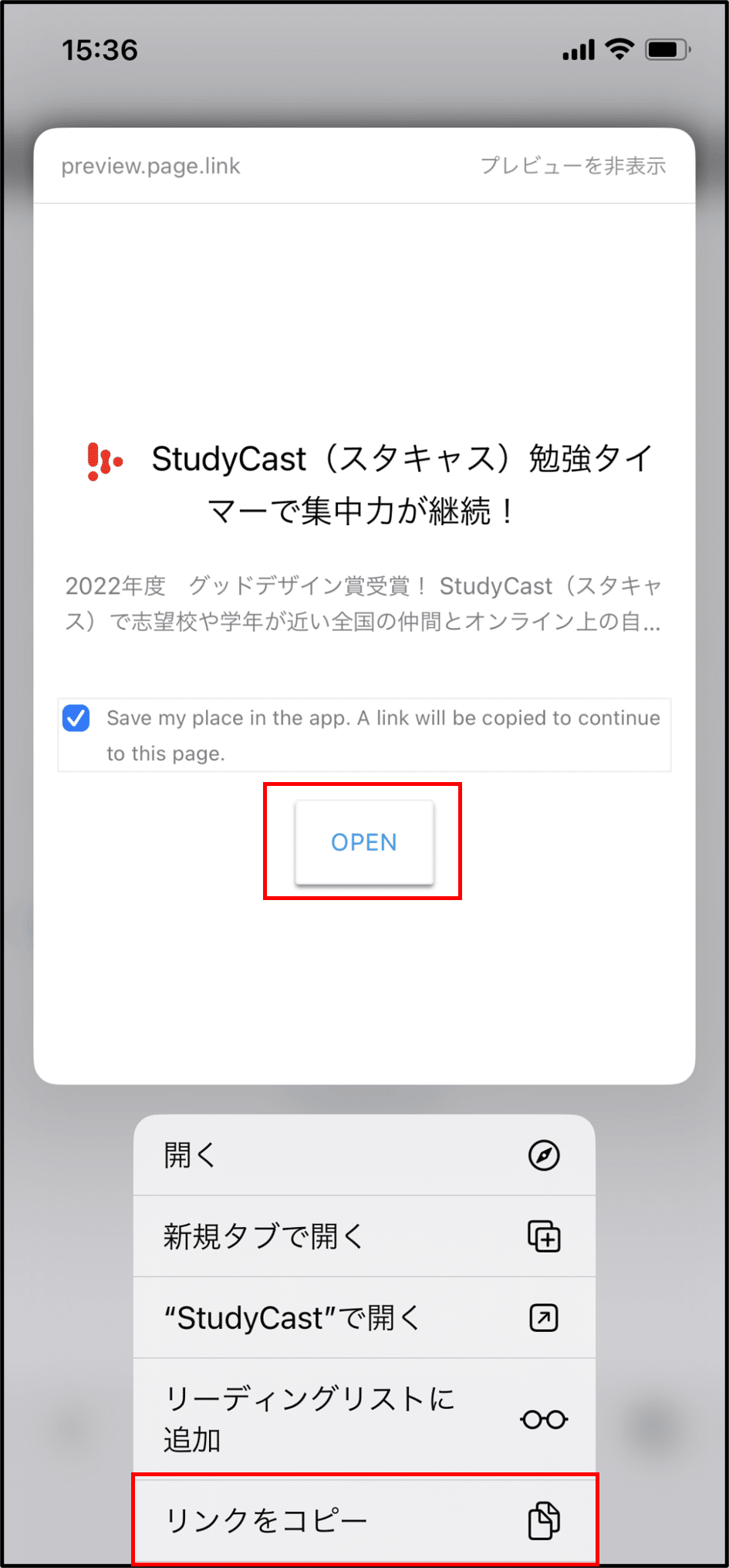Tap the external link icon for "StudyCast"で開く

545,1317
